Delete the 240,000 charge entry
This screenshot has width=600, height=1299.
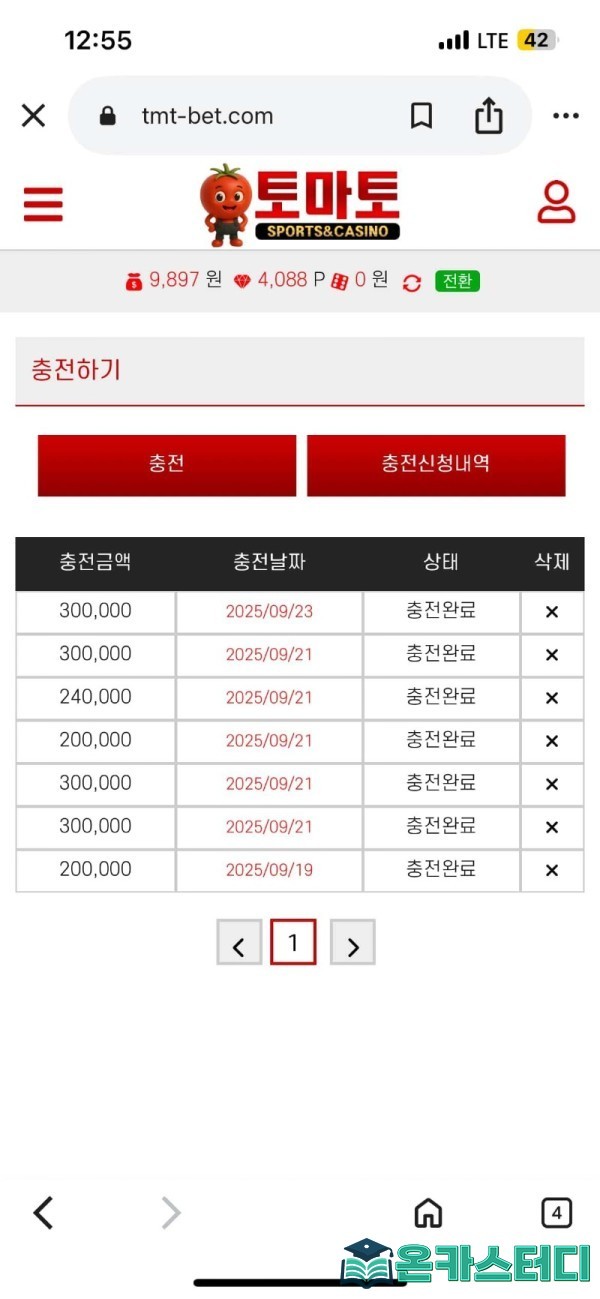[x=551, y=698]
